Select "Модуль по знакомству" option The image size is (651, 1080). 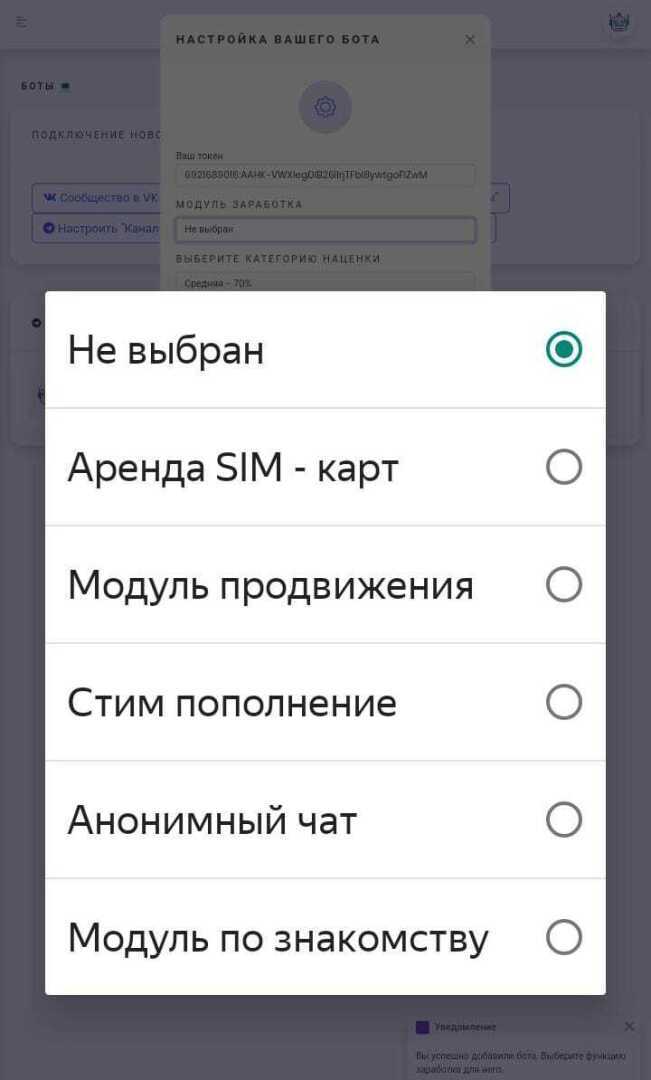325,937
